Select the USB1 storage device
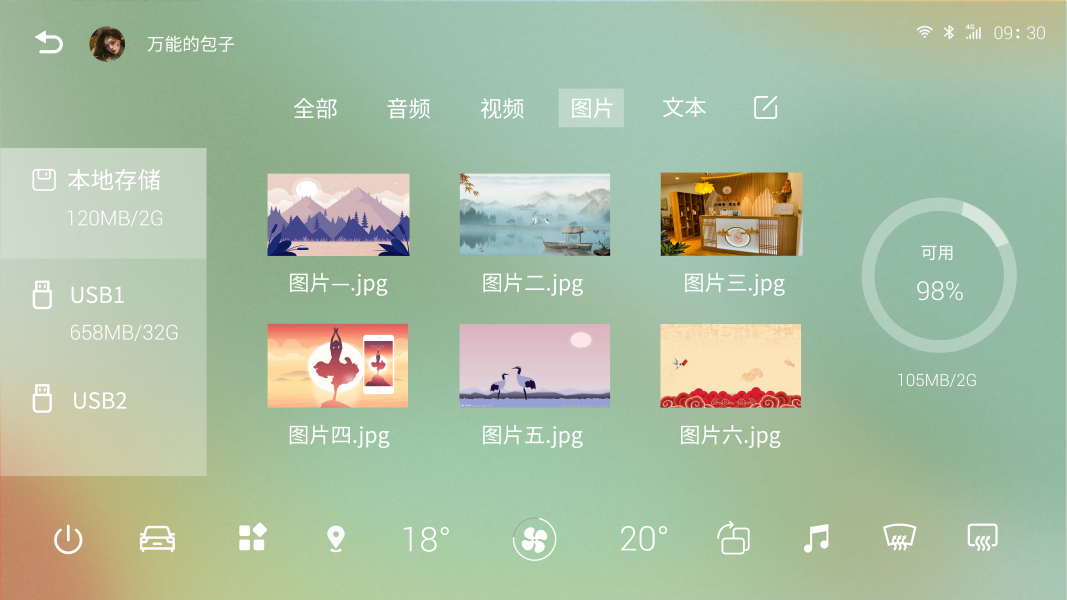The height and width of the screenshot is (600, 1067). pyautogui.click(x=103, y=312)
